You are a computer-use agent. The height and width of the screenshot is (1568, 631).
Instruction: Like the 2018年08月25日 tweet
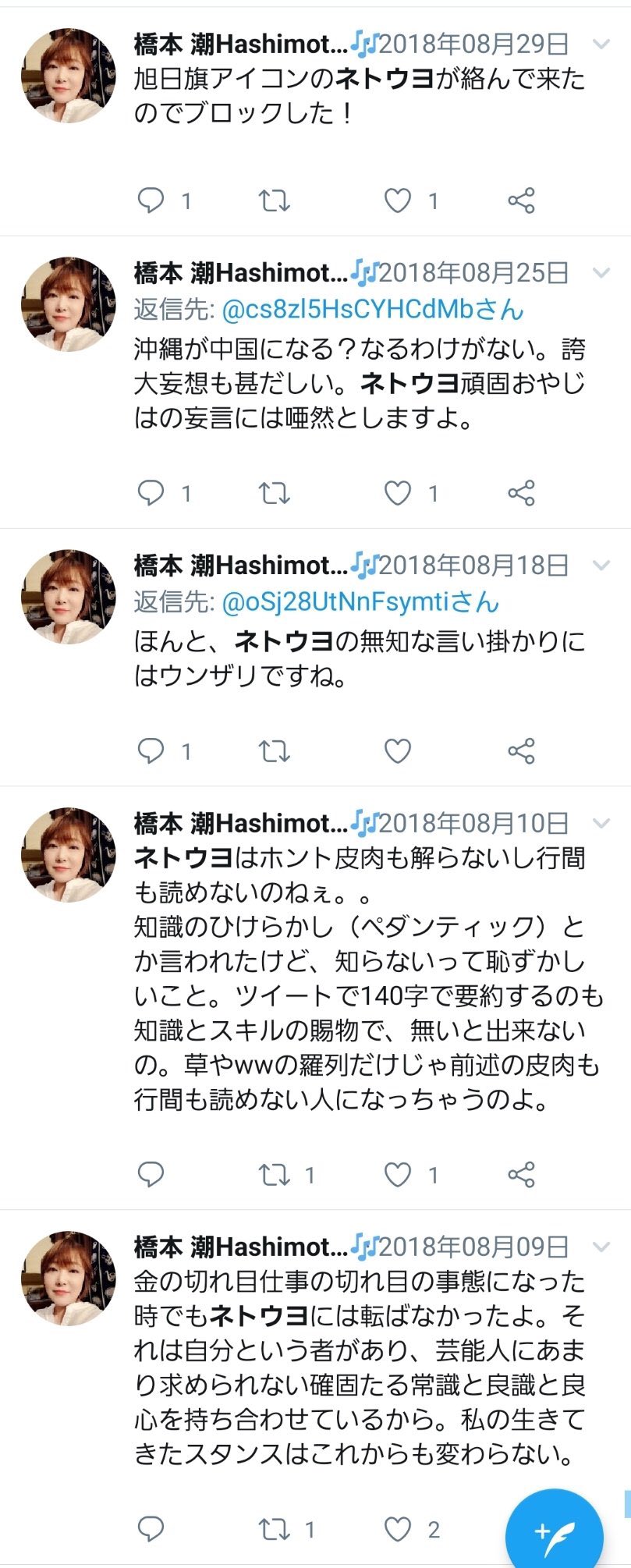click(x=398, y=493)
